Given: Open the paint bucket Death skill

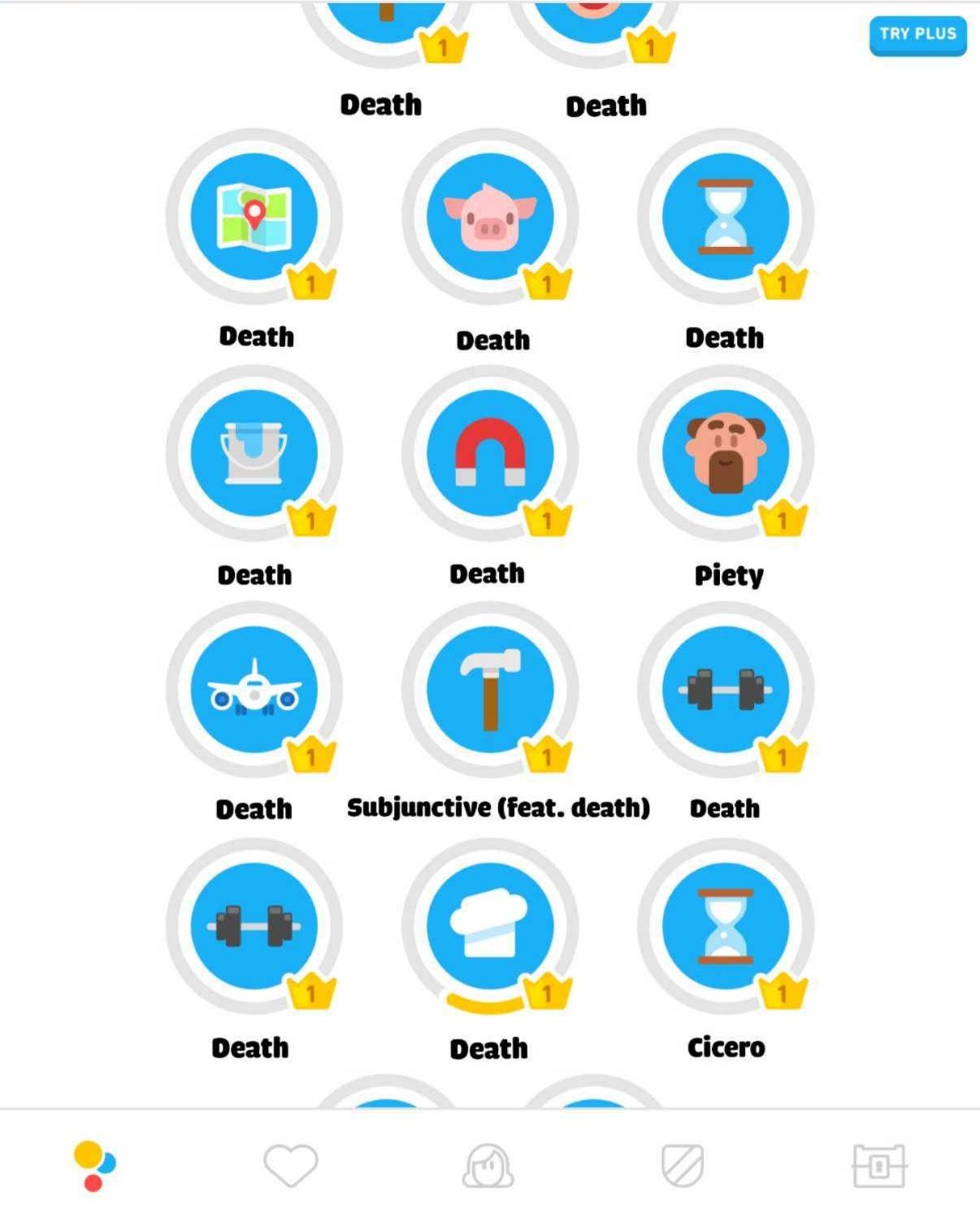Looking at the screenshot, I should tap(254, 453).
